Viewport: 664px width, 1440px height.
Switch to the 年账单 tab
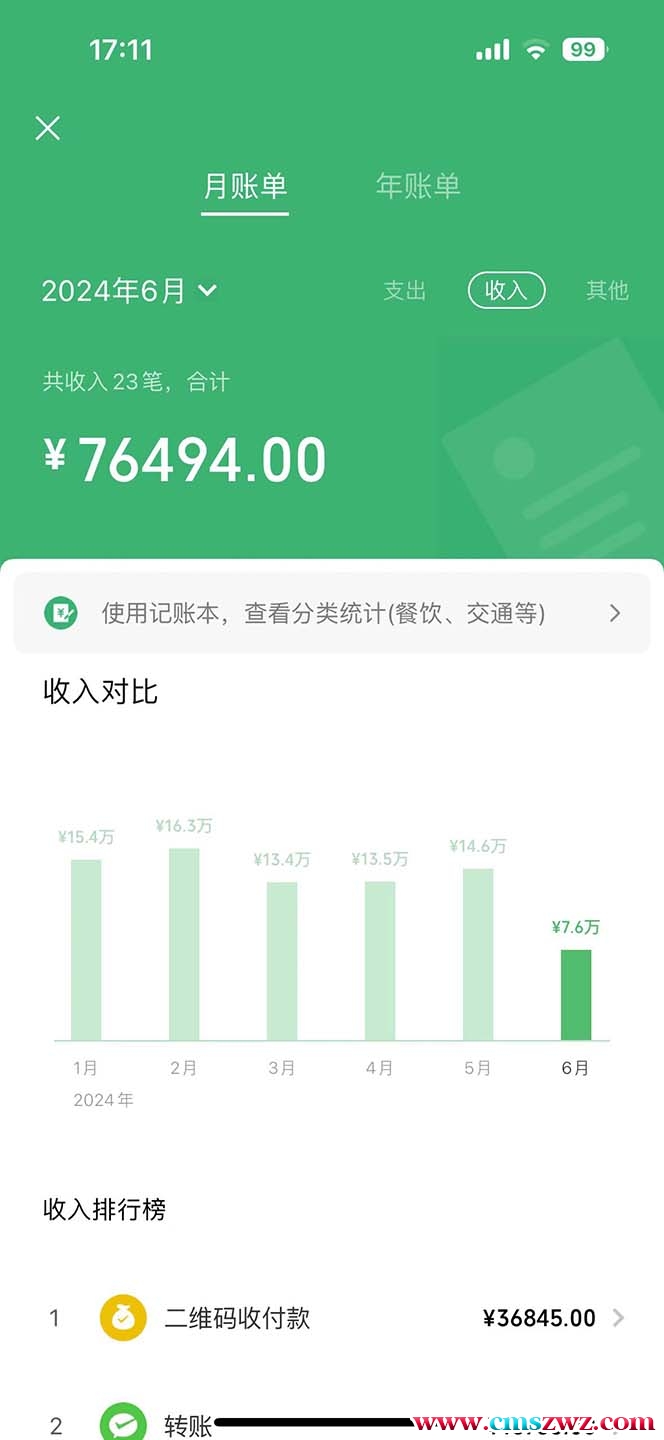418,186
